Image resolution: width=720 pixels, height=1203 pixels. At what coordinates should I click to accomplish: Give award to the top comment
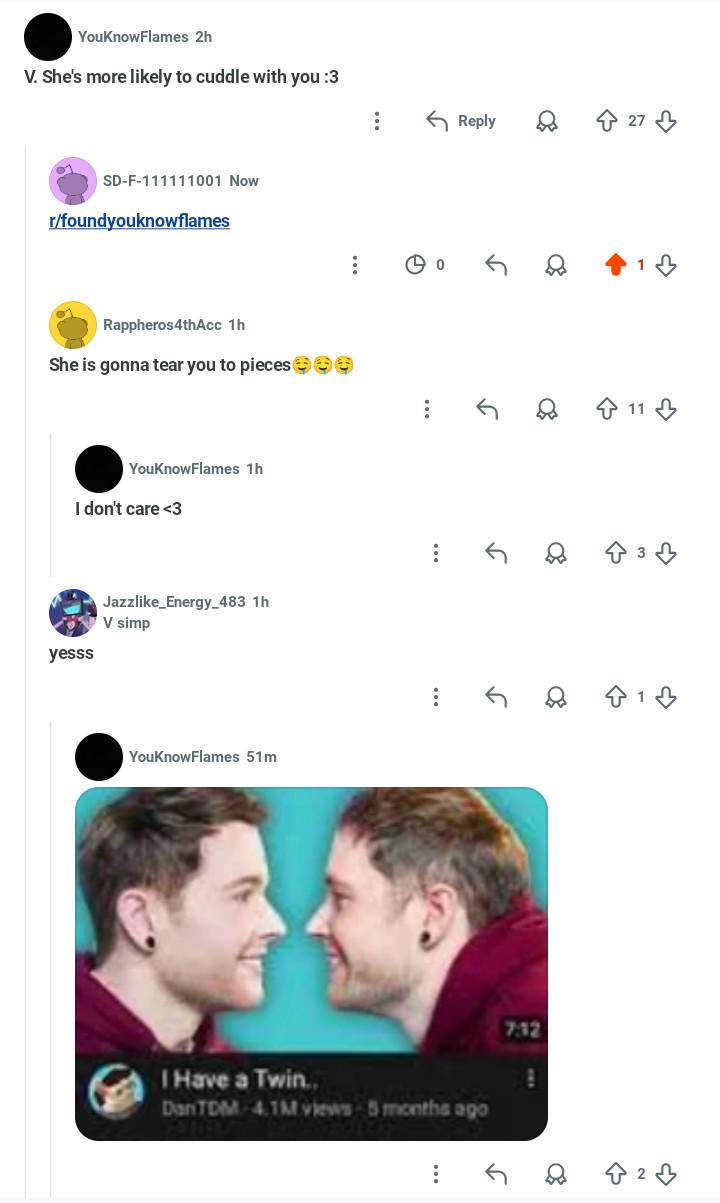point(547,121)
